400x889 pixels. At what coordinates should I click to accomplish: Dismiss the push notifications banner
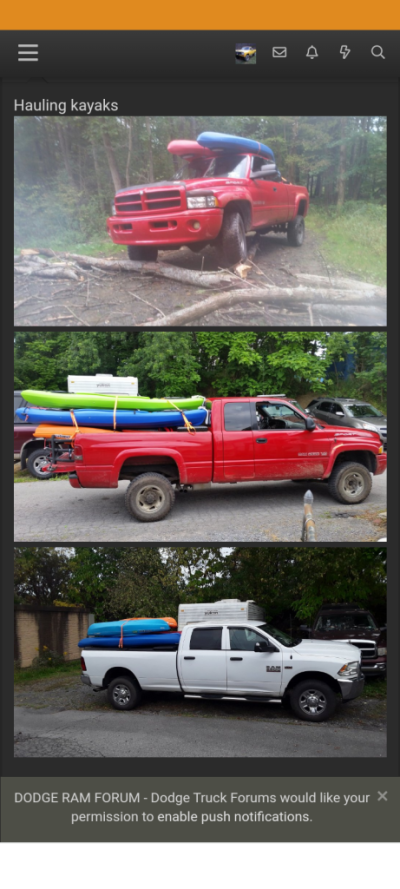point(382,796)
